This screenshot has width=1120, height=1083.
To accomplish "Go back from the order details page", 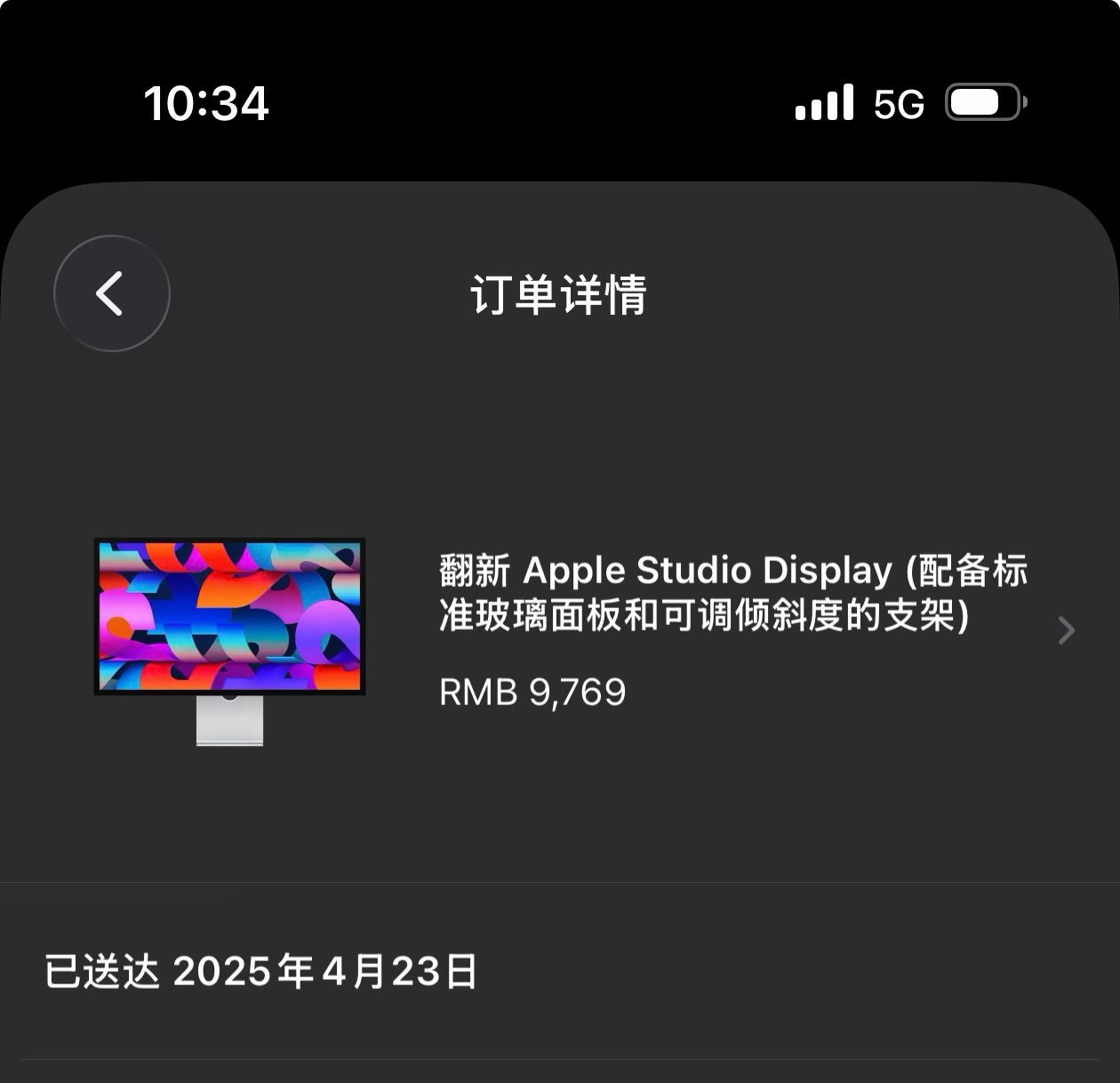I will point(111,293).
